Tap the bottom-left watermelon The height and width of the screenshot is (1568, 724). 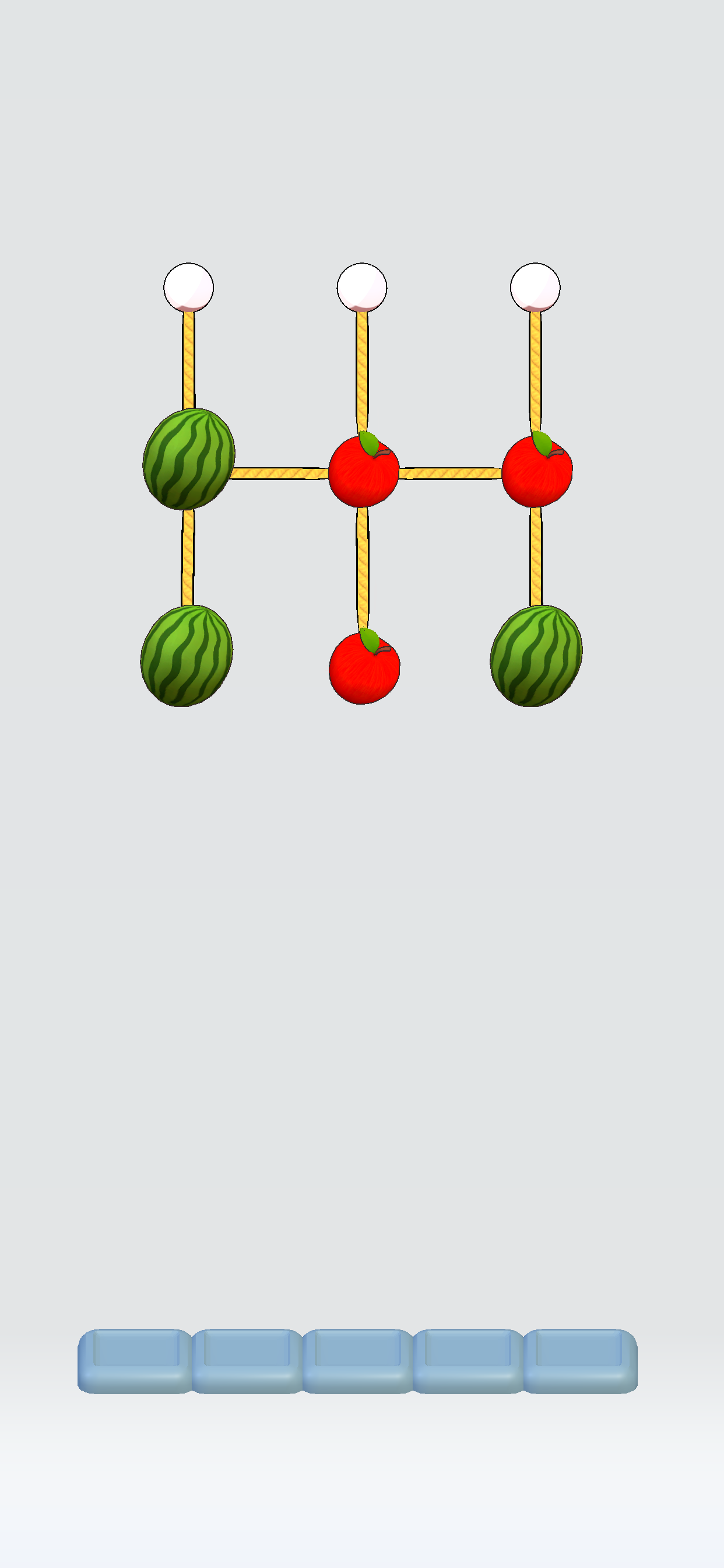tap(187, 656)
